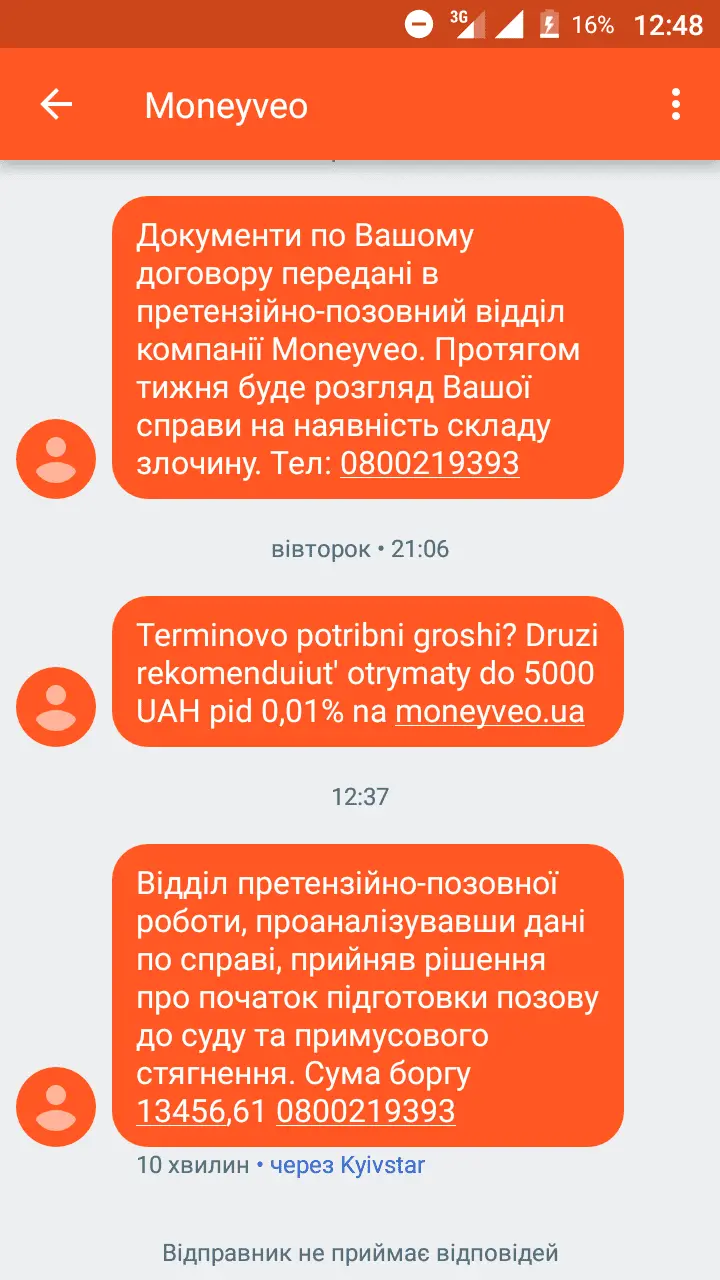Open contact avatar beside the 12:37 message
This screenshot has width=720, height=1280.
56,1107
